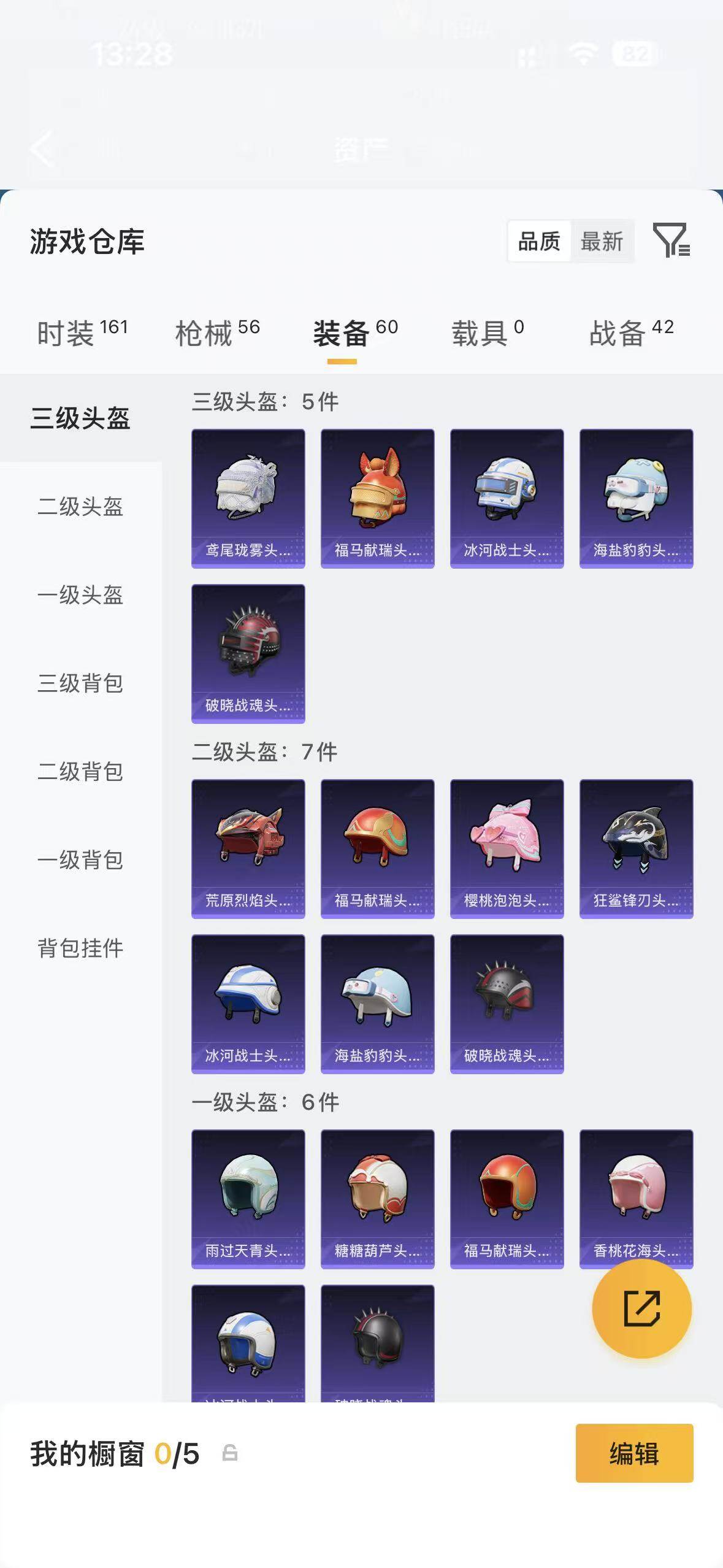Select the 福马献瑞 level-1 helmet thumbnail

click(x=507, y=1196)
